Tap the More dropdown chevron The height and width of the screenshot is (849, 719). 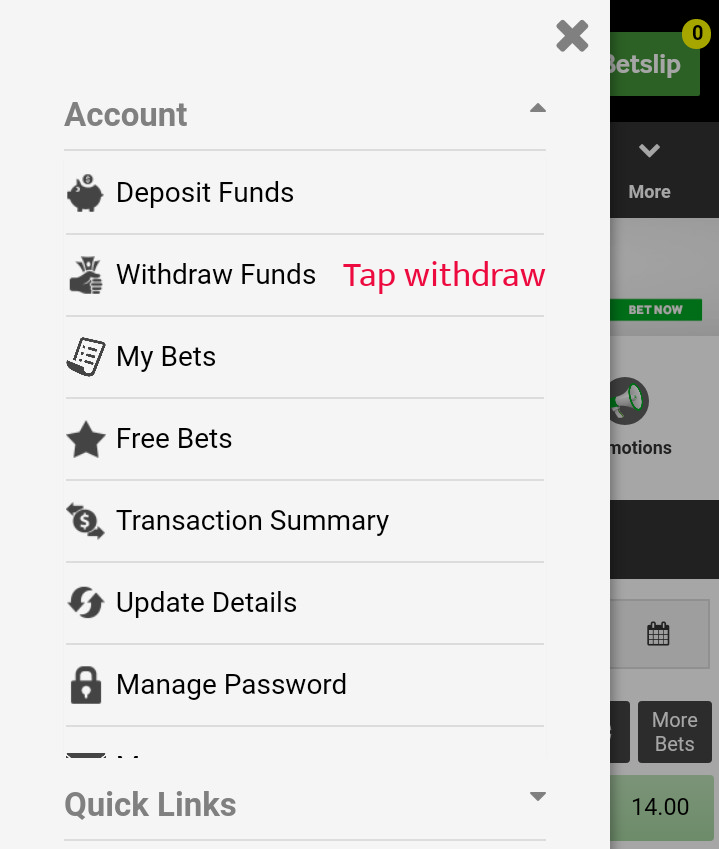(649, 151)
